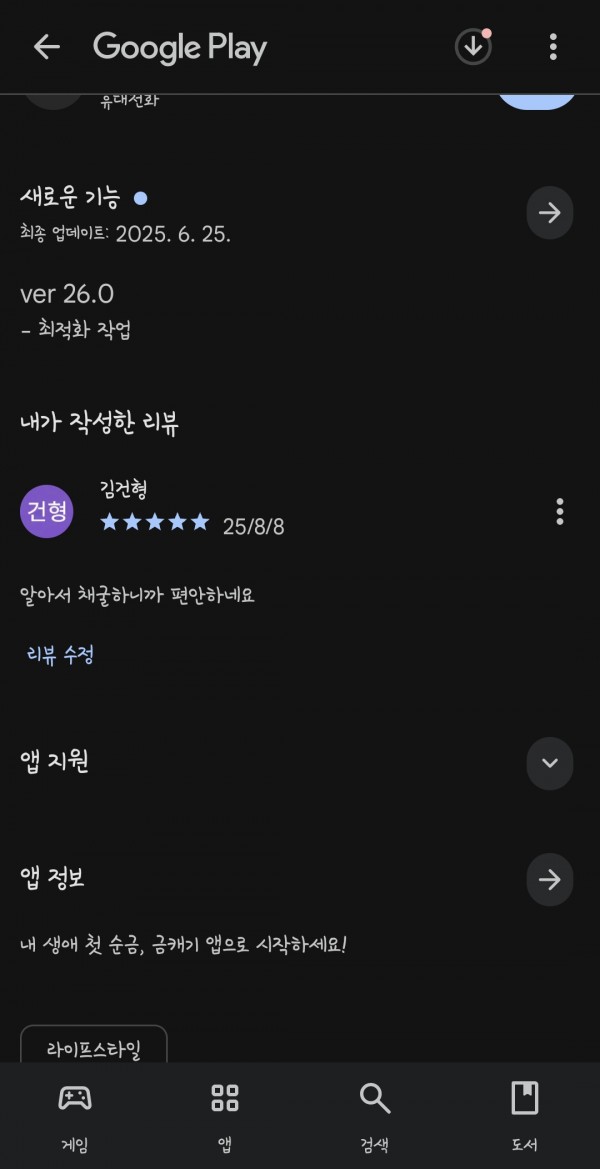Open the 앱 정보 arrow

pos(550,880)
